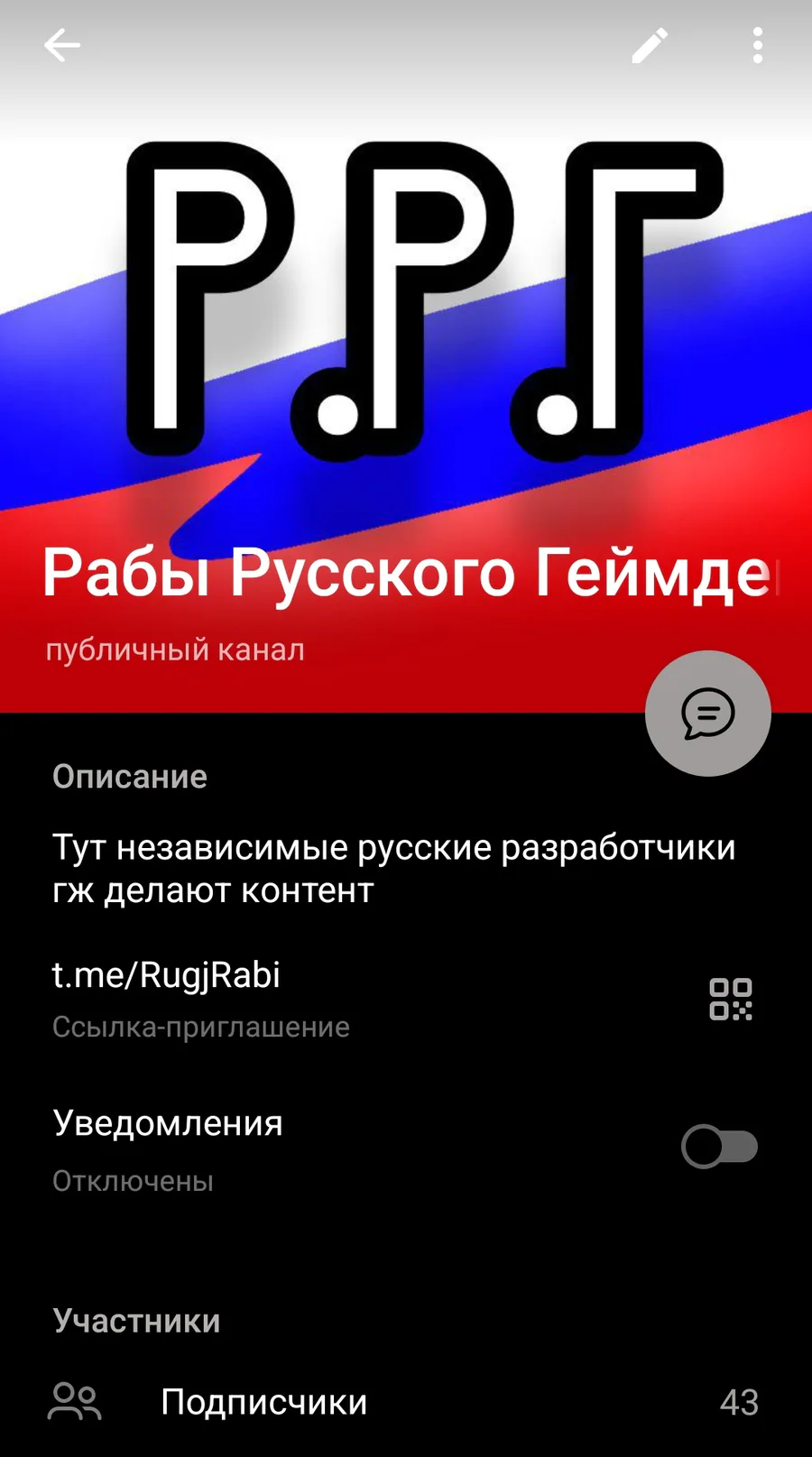
Task: Edit the channel with the pencil icon
Action: [650, 45]
